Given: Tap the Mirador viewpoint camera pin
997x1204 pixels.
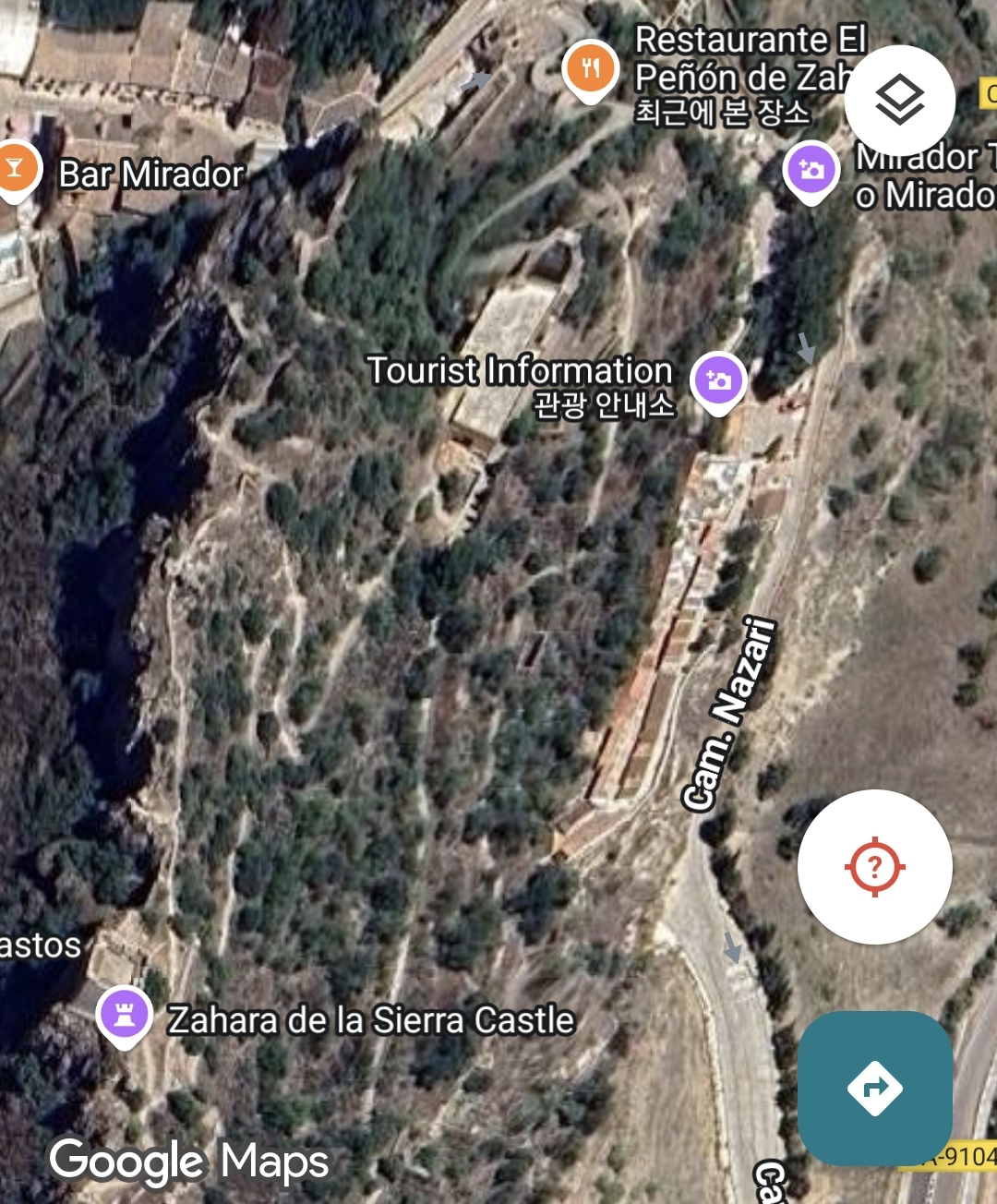Looking at the screenshot, I should coord(811,172).
